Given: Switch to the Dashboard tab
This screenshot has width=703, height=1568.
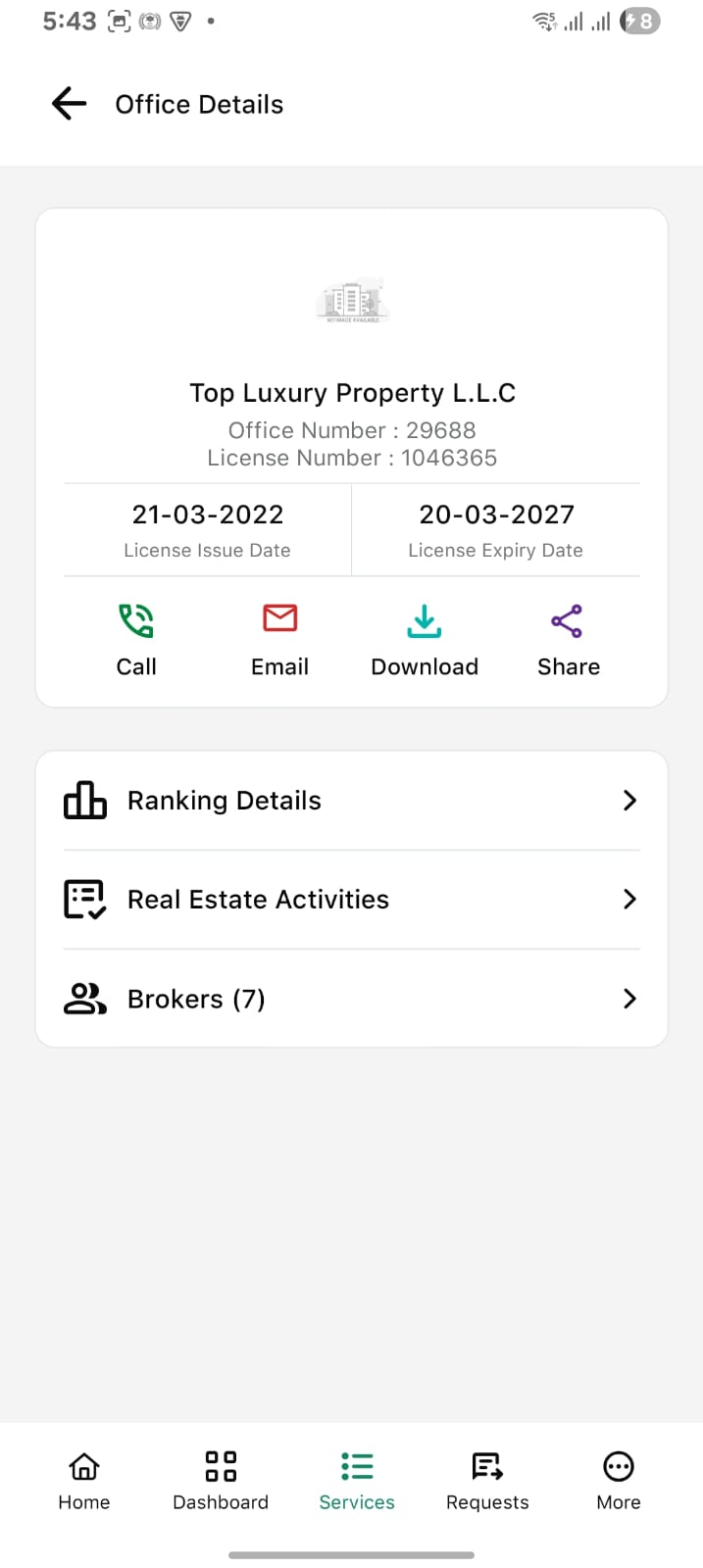Looking at the screenshot, I should tap(221, 1481).
